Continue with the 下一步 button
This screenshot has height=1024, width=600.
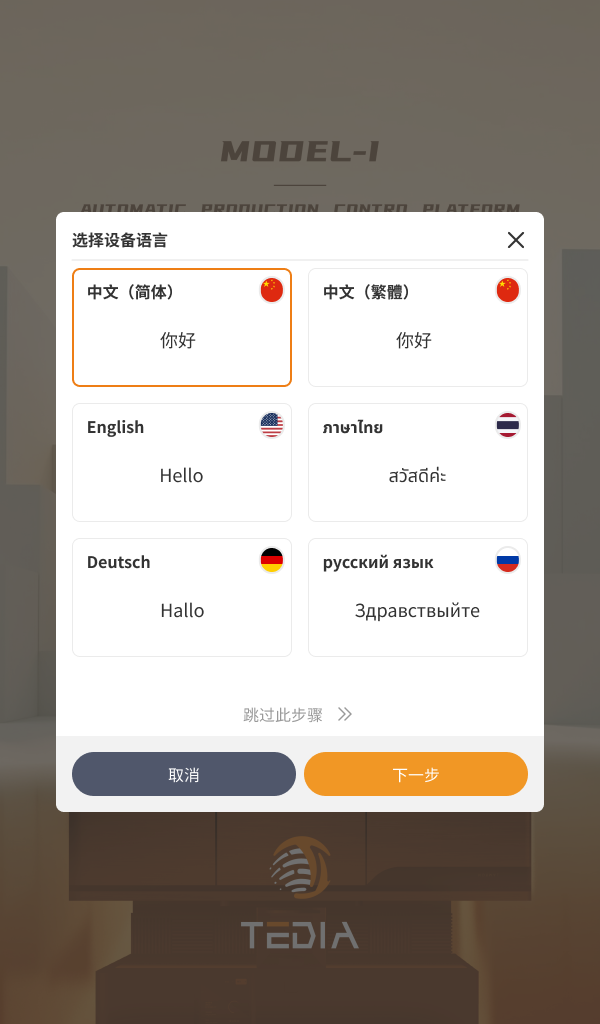point(416,774)
